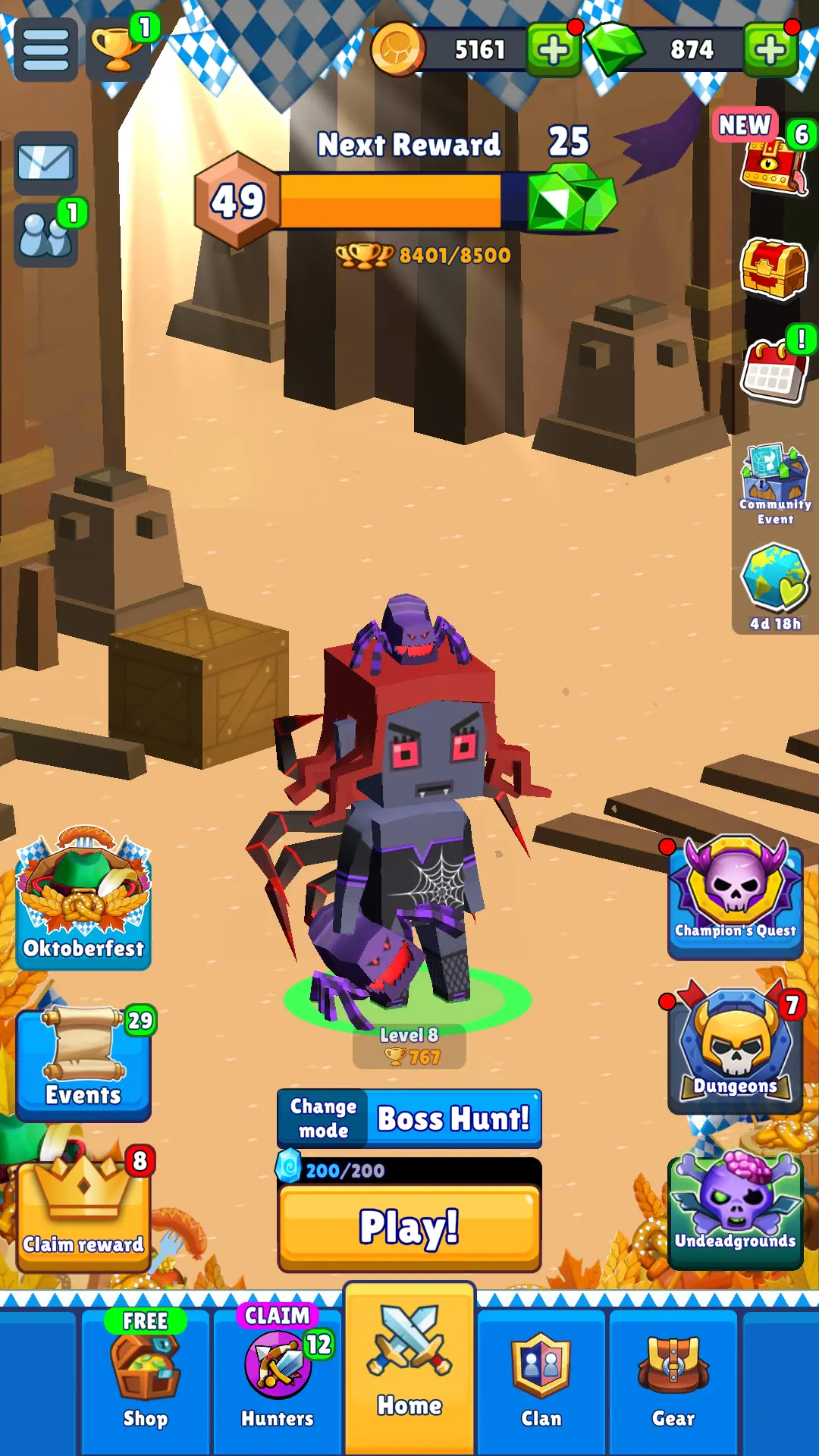The image size is (819, 1456).
Task: Open Undeadgrounds mode
Action: coord(735,1206)
